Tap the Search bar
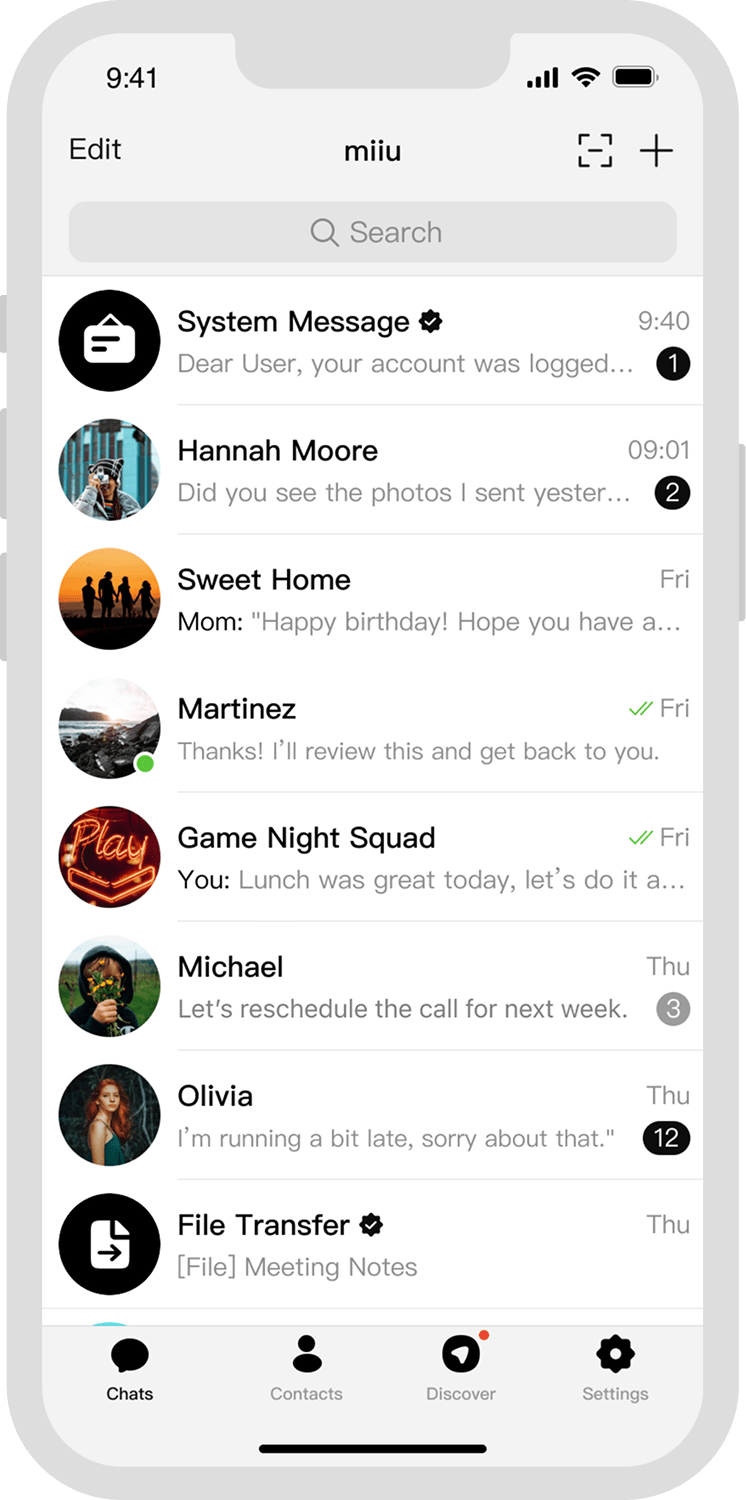 pos(372,231)
